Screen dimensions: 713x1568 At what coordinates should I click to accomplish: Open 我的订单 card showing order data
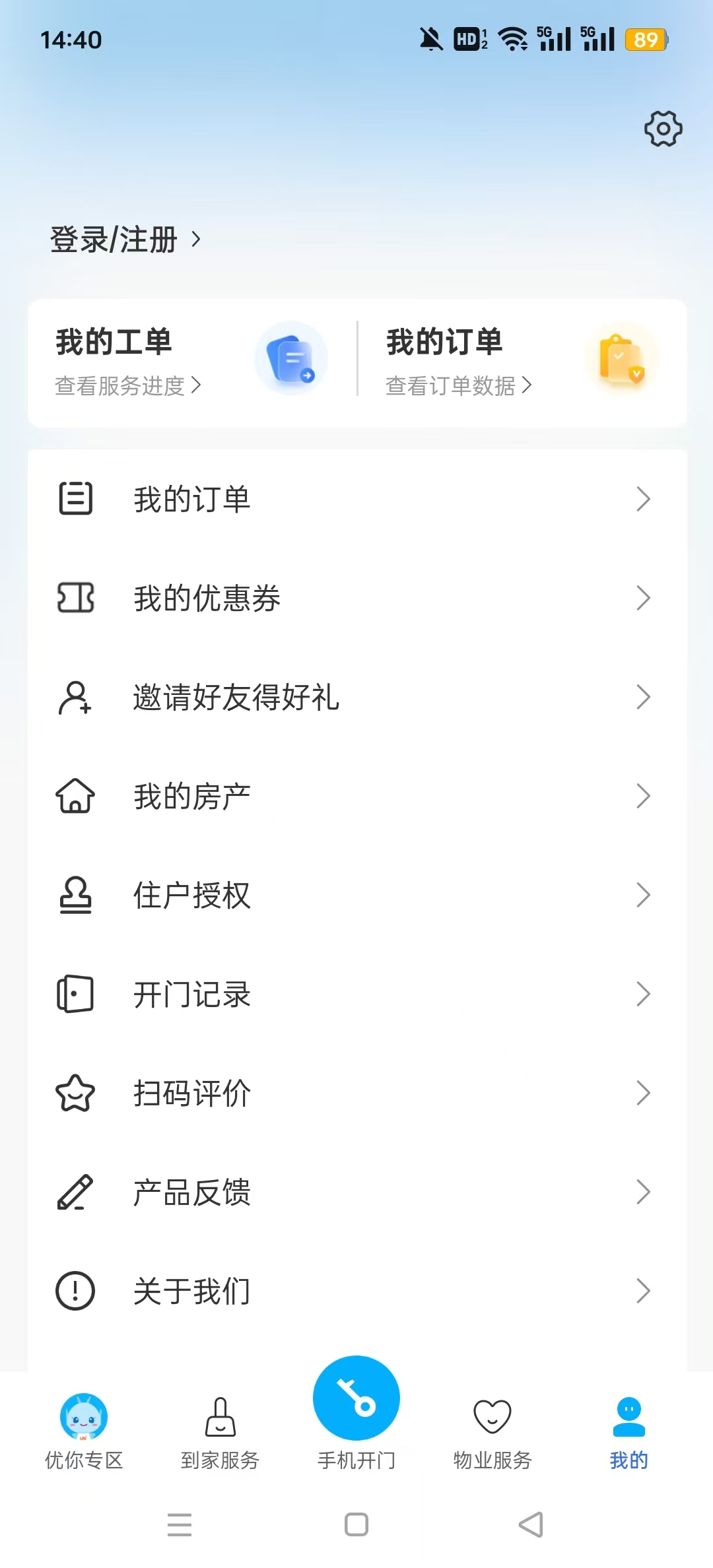click(522, 362)
